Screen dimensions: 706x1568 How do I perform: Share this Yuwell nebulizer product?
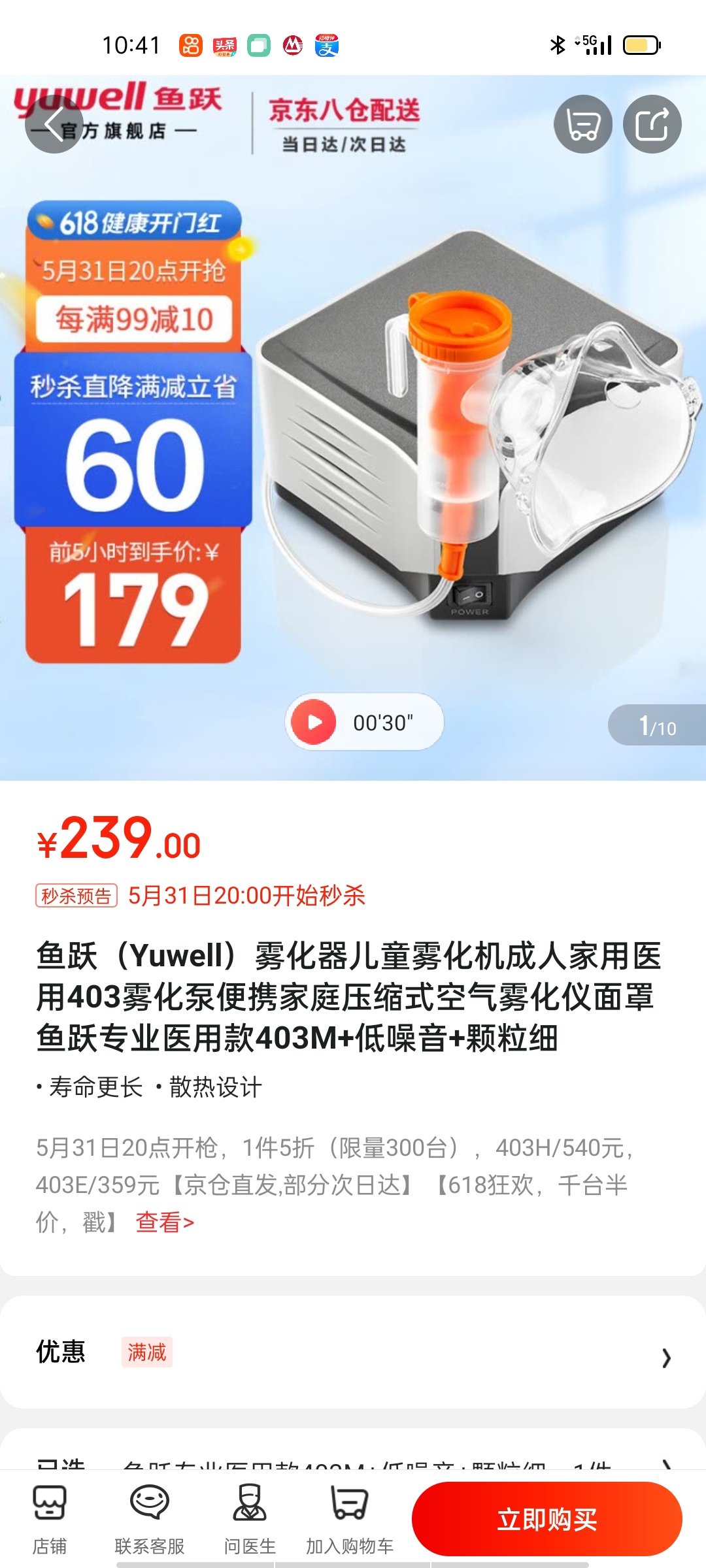point(652,124)
